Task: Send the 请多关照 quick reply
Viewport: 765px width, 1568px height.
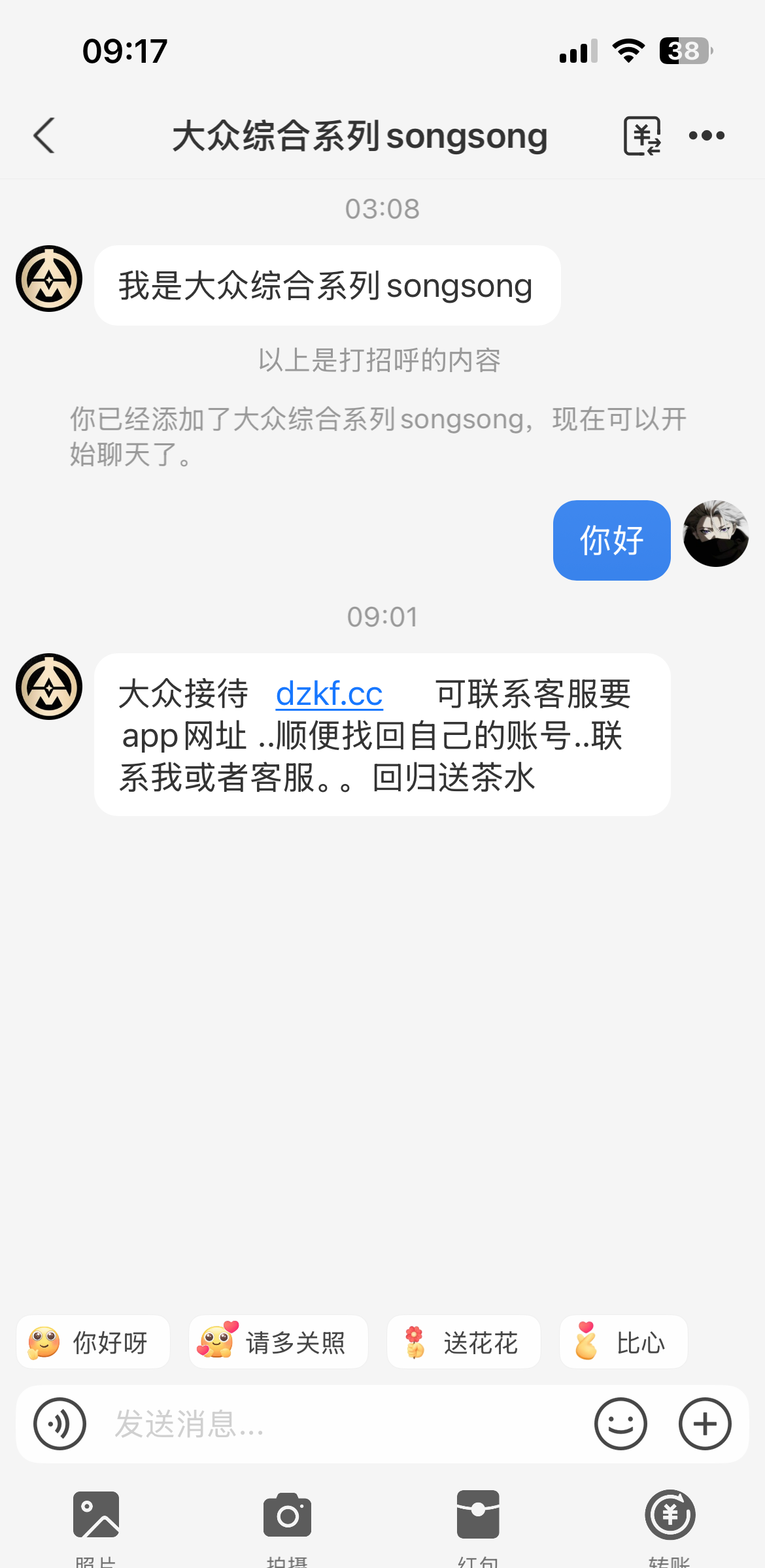Action: [x=278, y=1342]
